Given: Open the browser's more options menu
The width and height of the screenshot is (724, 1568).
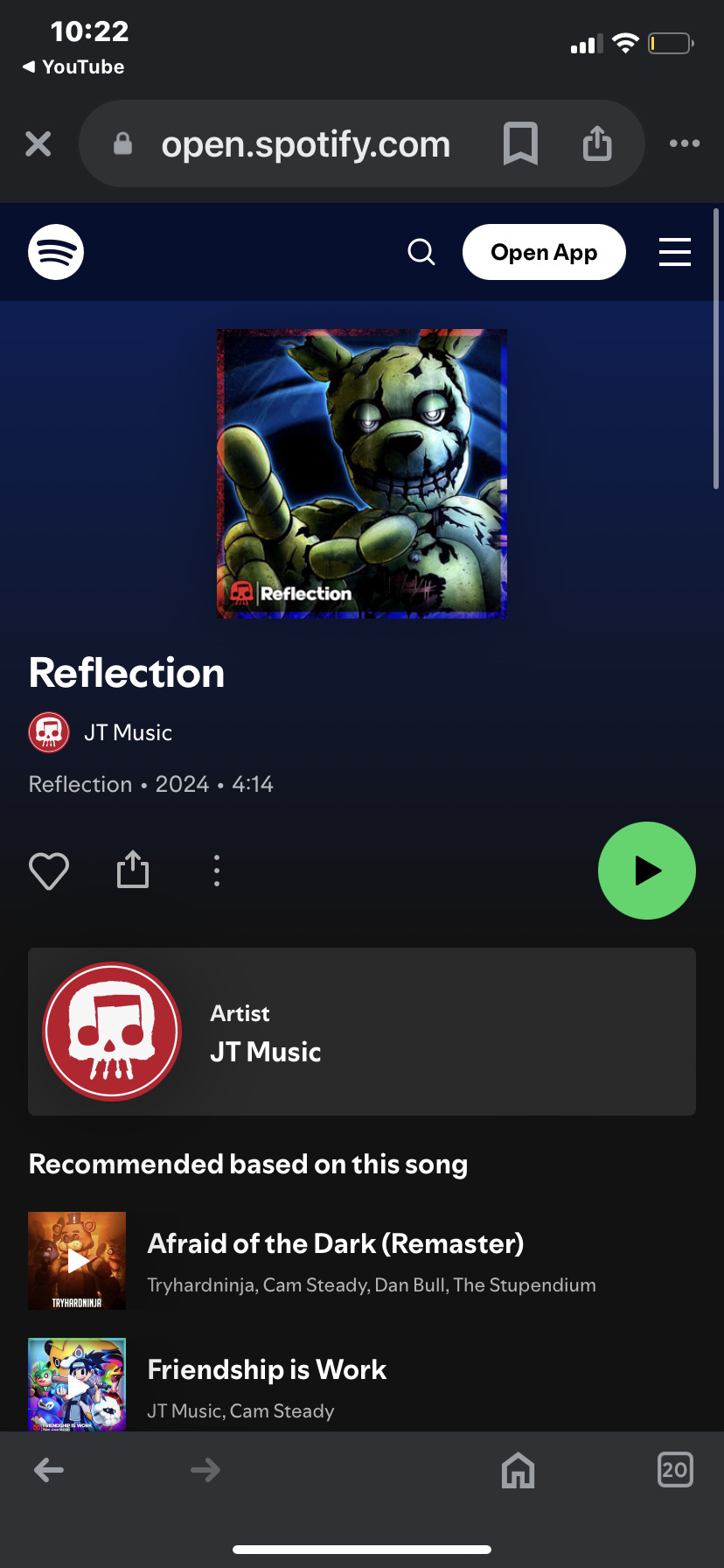Looking at the screenshot, I should (684, 143).
